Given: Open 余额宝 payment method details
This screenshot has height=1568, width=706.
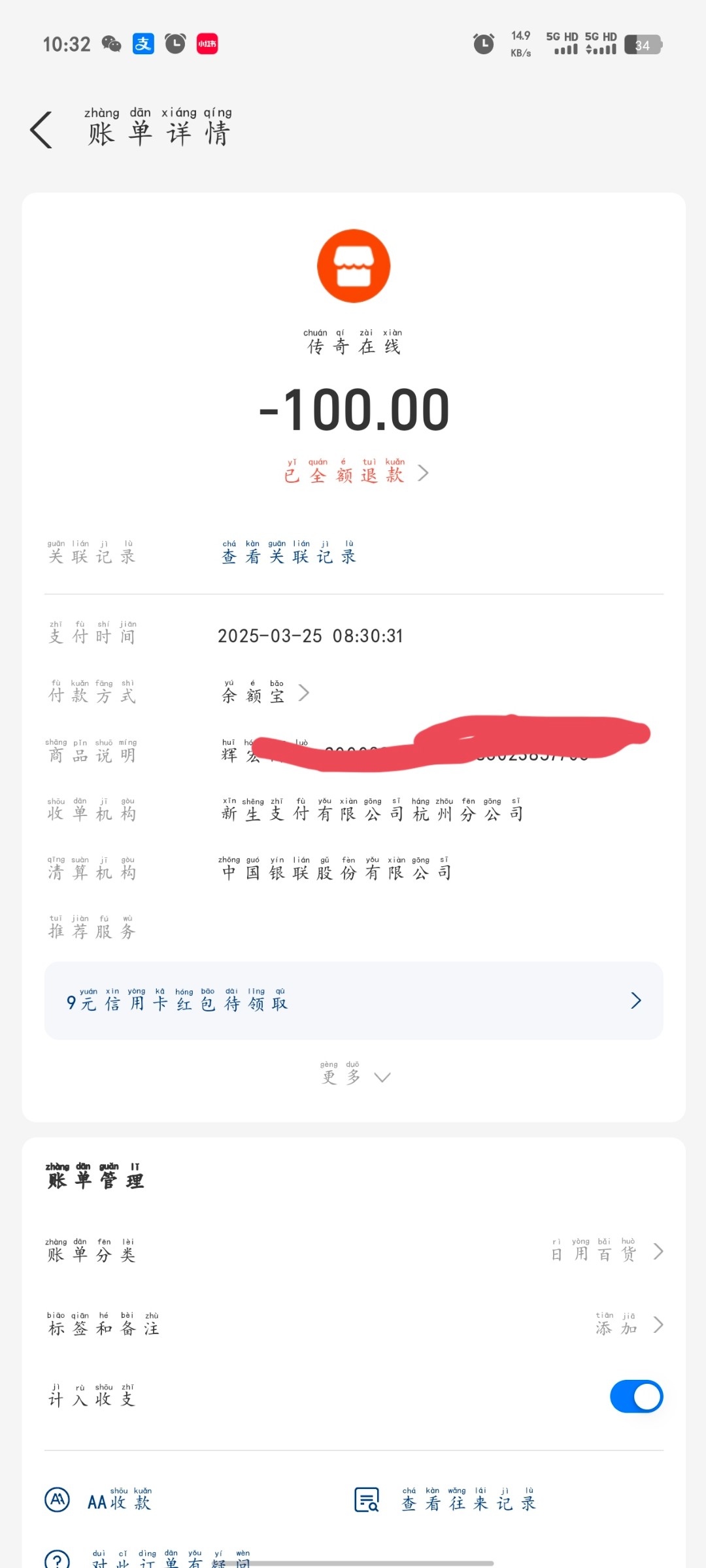Looking at the screenshot, I should click(x=265, y=693).
